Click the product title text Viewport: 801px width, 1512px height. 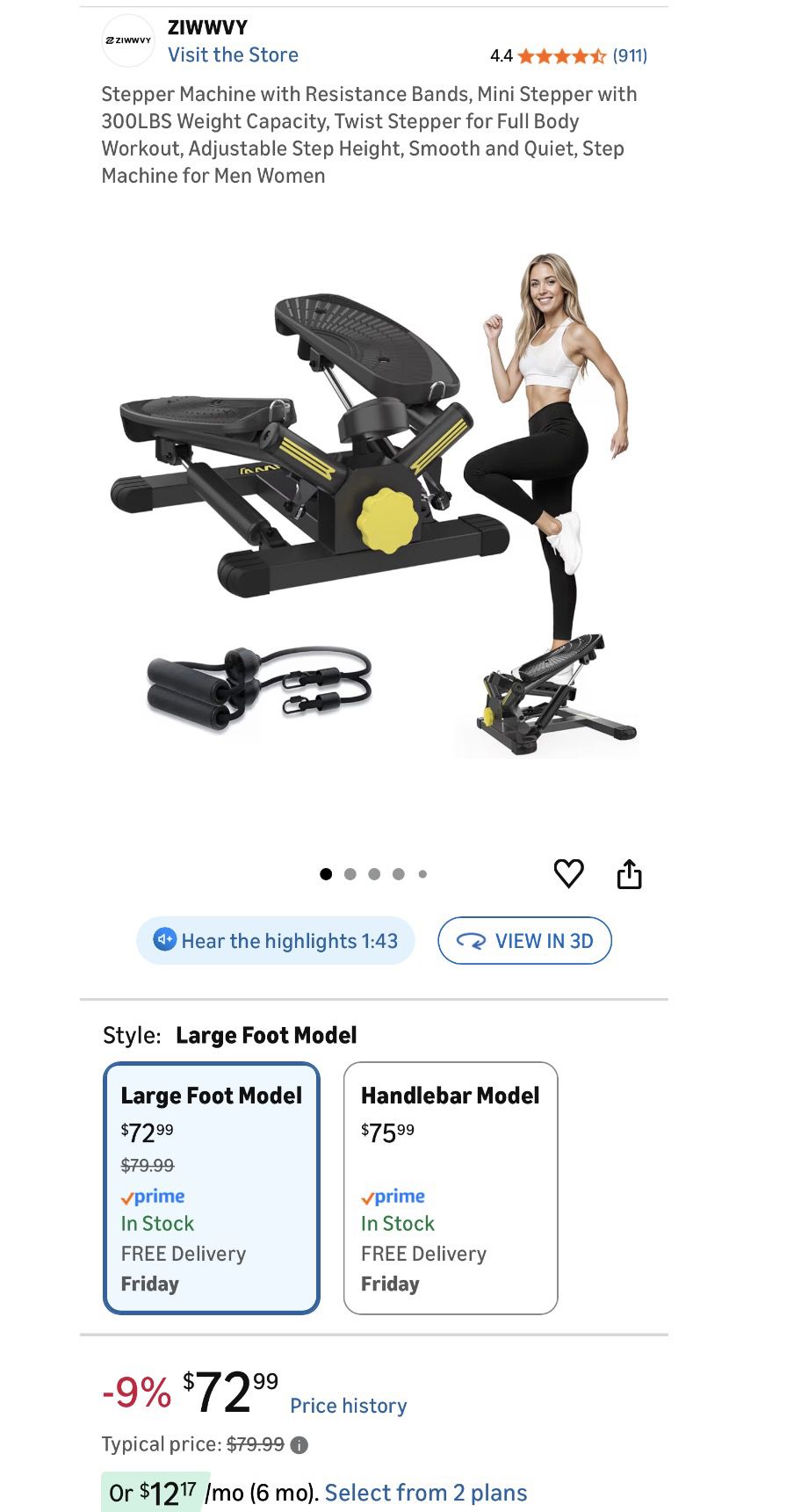[x=369, y=134]
